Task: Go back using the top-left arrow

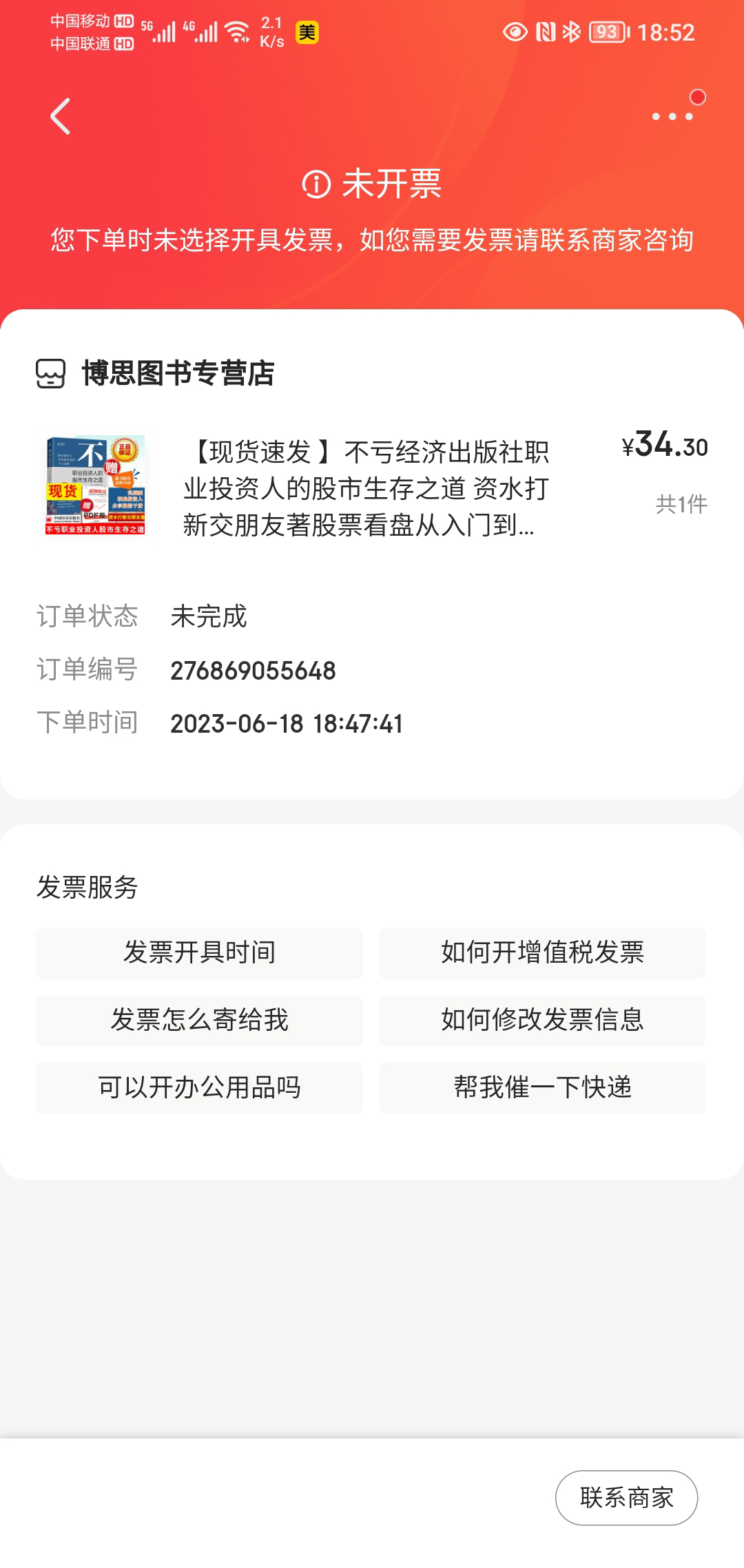Action: 61,116
